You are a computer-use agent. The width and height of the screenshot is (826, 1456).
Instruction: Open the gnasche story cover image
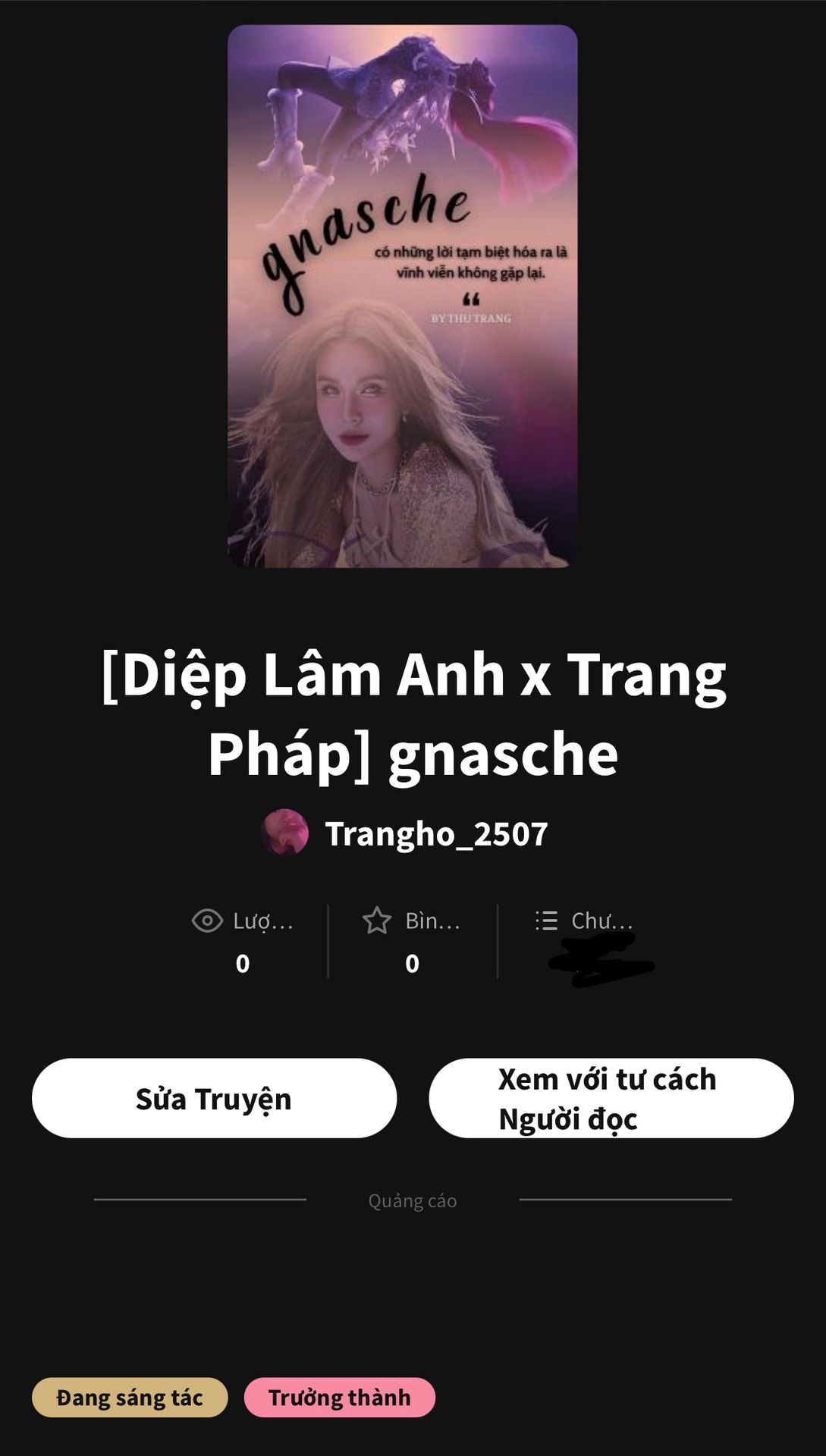click(x=403, y=297)
